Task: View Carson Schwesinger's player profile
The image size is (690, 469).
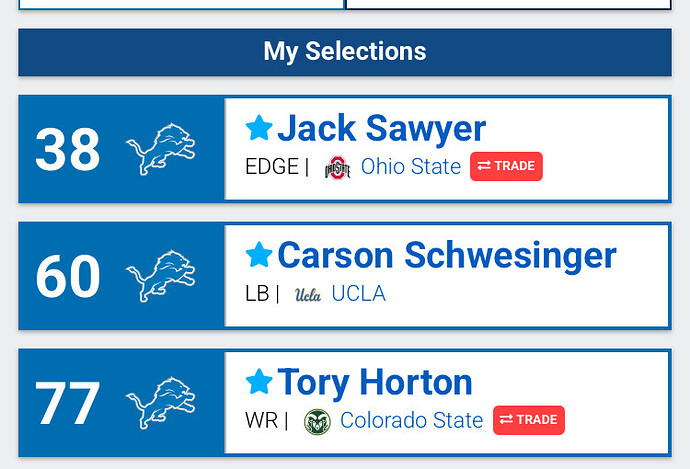Action: pos(446,256)
